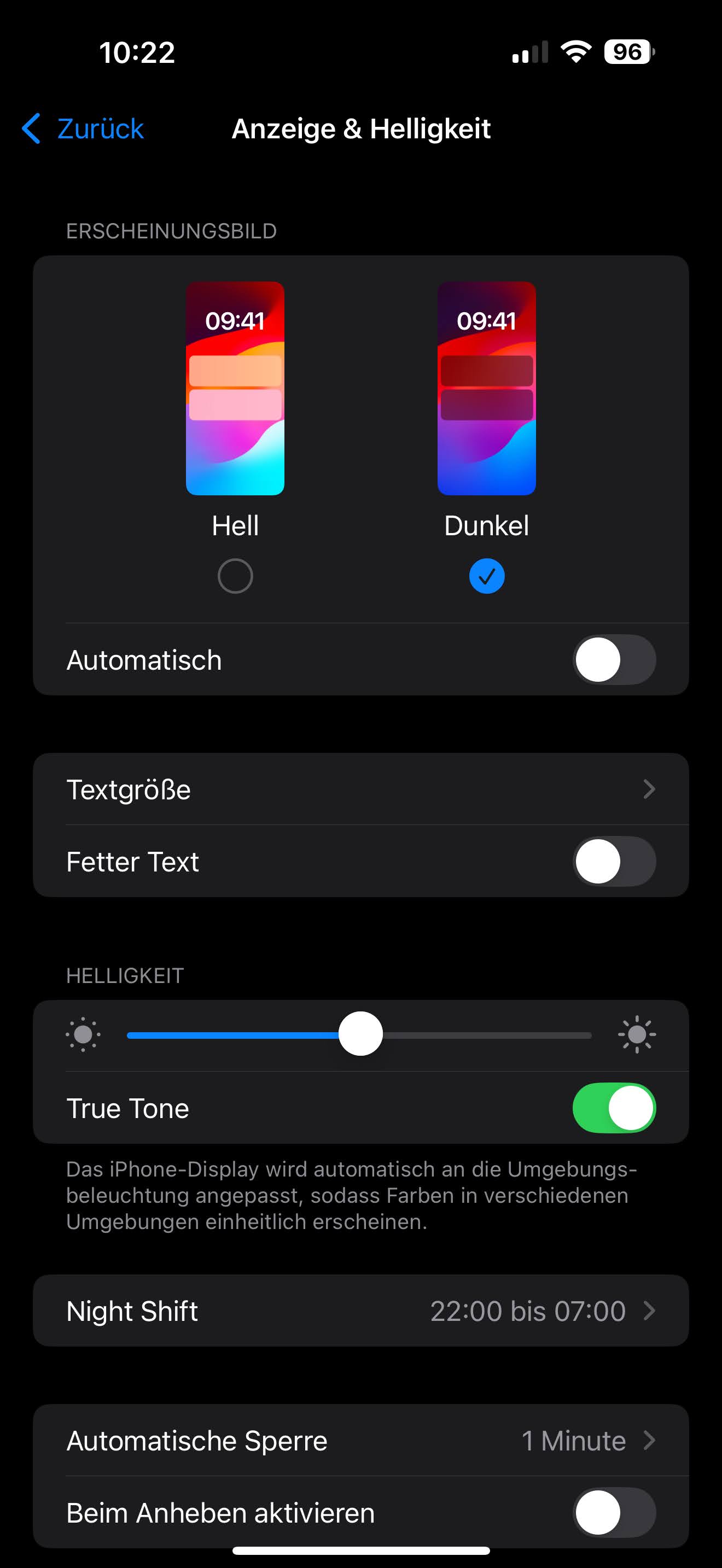Disable the True Tone switch
The height and width of the screenshot is (1568, 722).
(x=614, y=1108)
